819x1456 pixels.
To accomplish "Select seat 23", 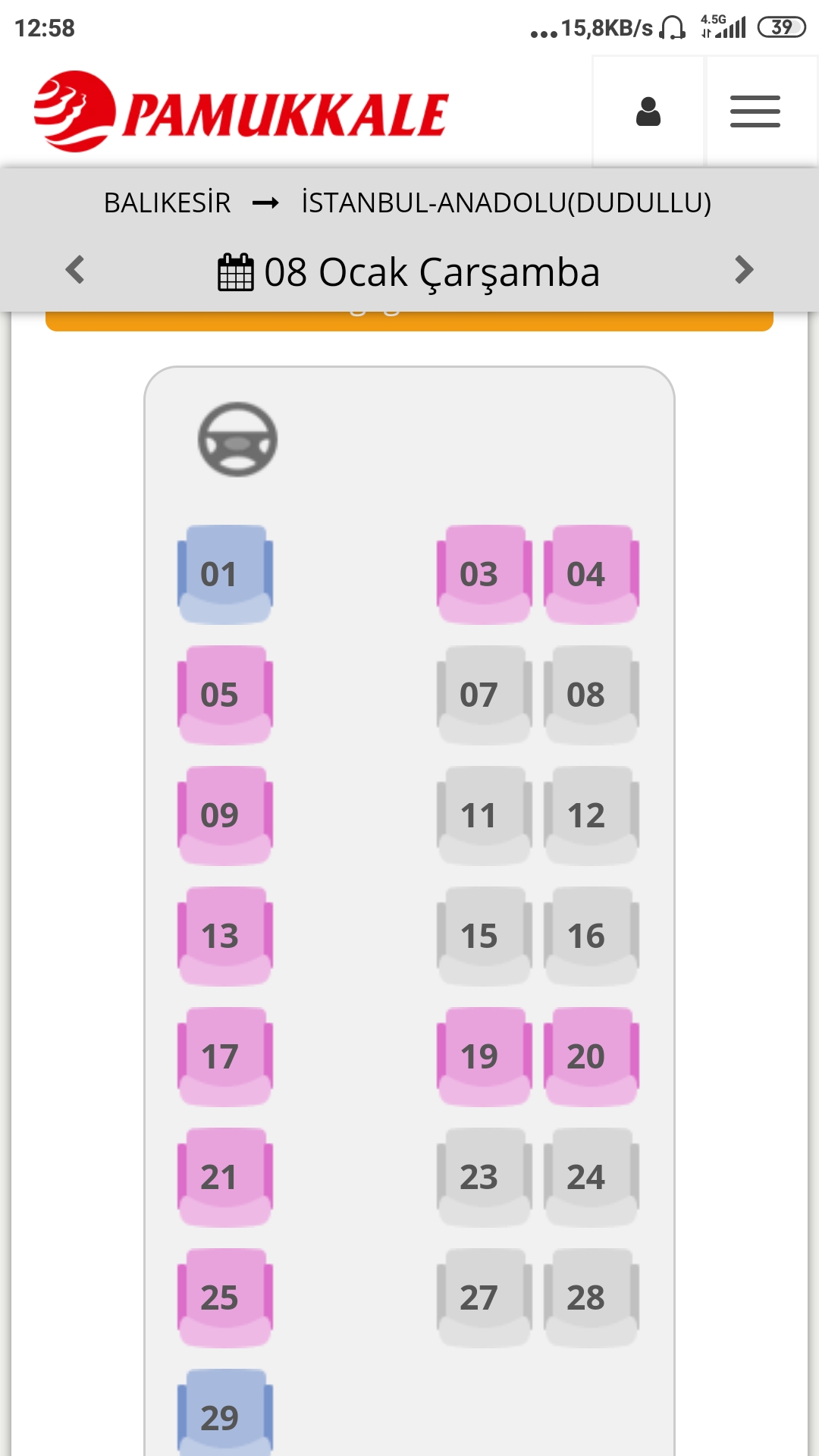I will [483, 1176].
